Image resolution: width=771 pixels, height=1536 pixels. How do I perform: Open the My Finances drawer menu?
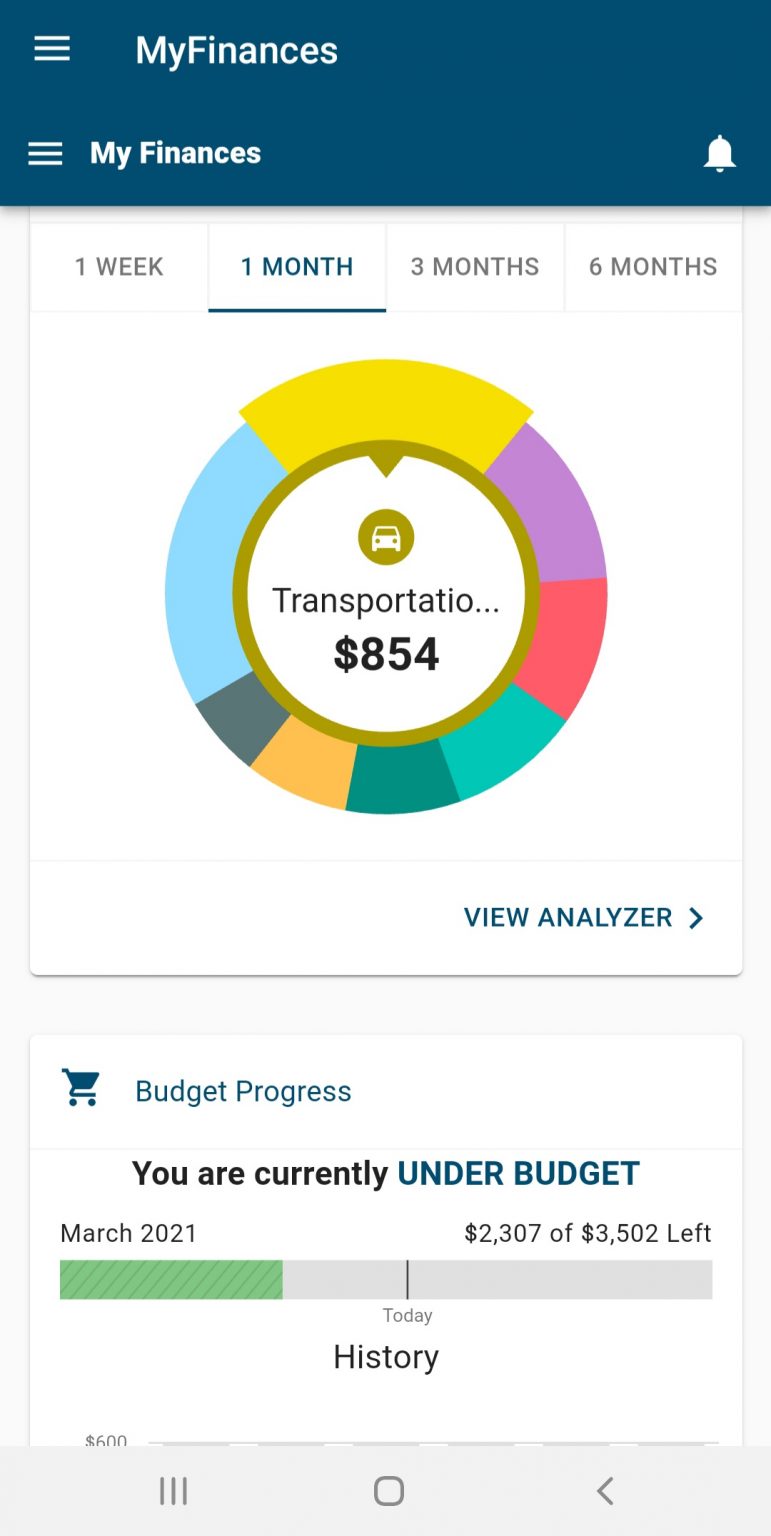point(45,153)
